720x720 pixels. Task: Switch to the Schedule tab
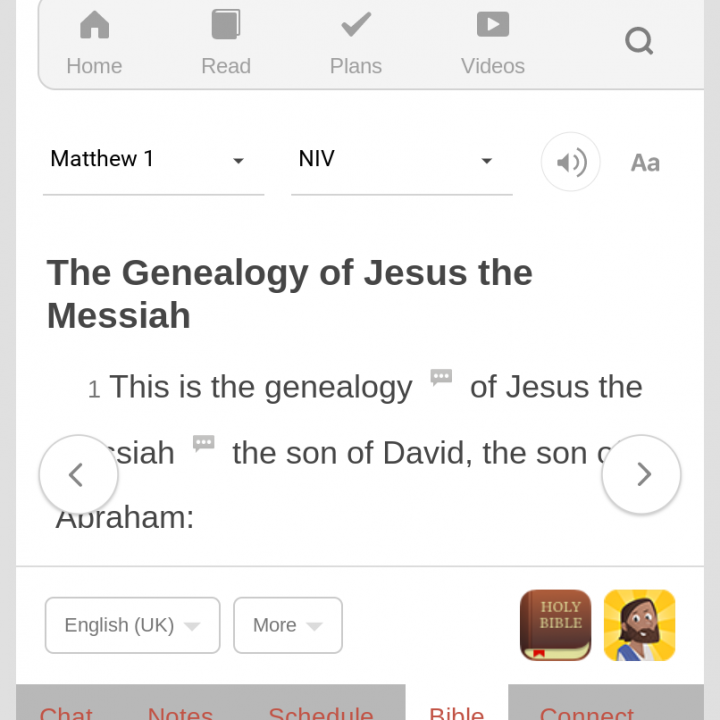click(x=321, y=710)
